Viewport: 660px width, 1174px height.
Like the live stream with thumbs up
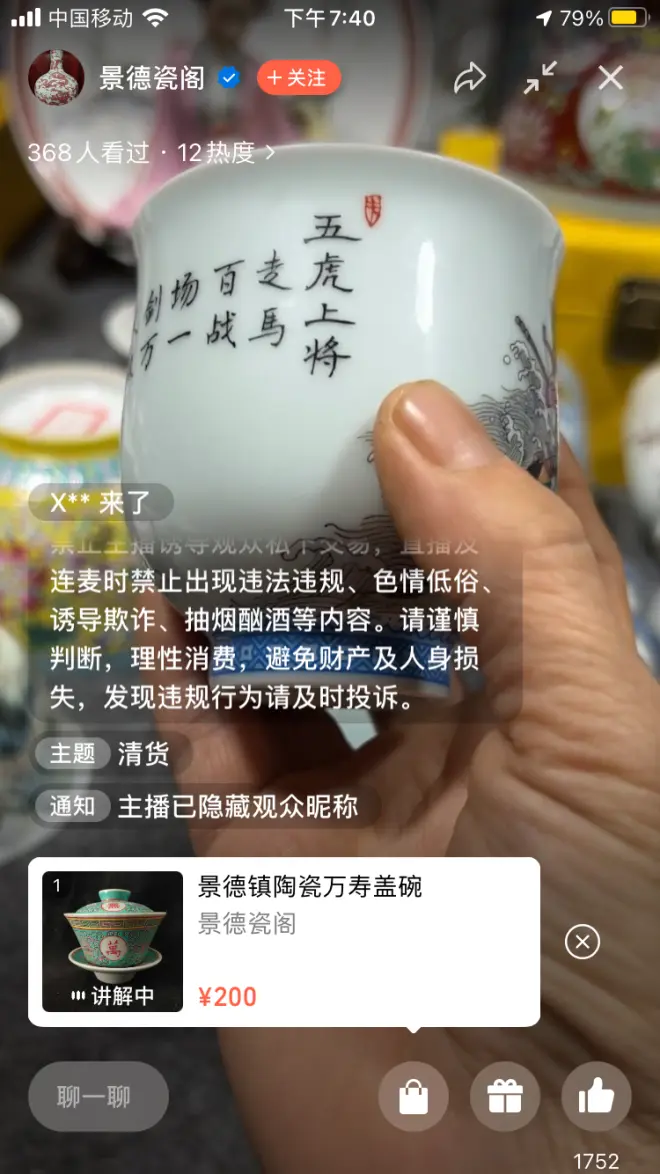(x=596, y=1097)
